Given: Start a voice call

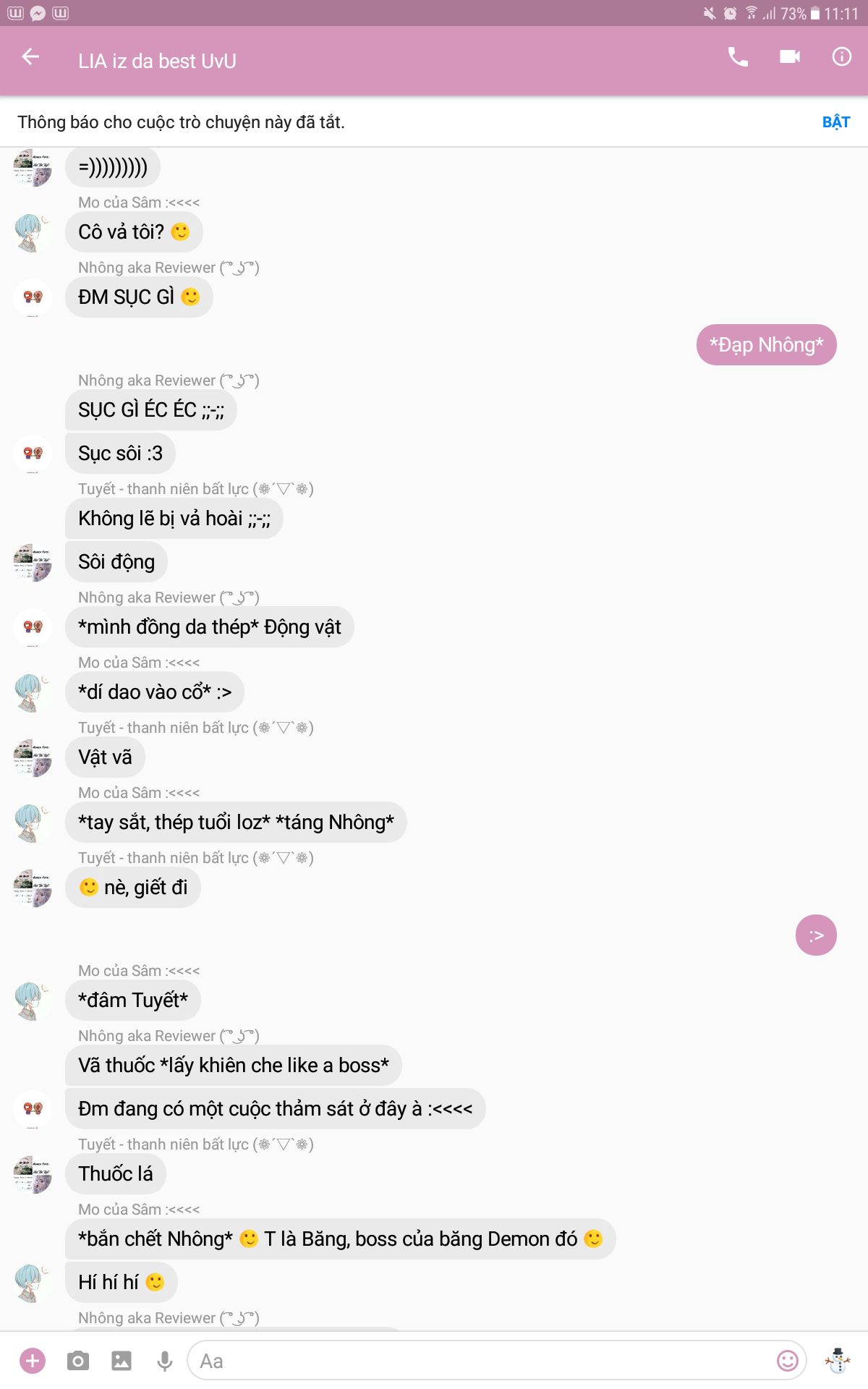Looking at the screenshot, I should [x=738, y=57].
